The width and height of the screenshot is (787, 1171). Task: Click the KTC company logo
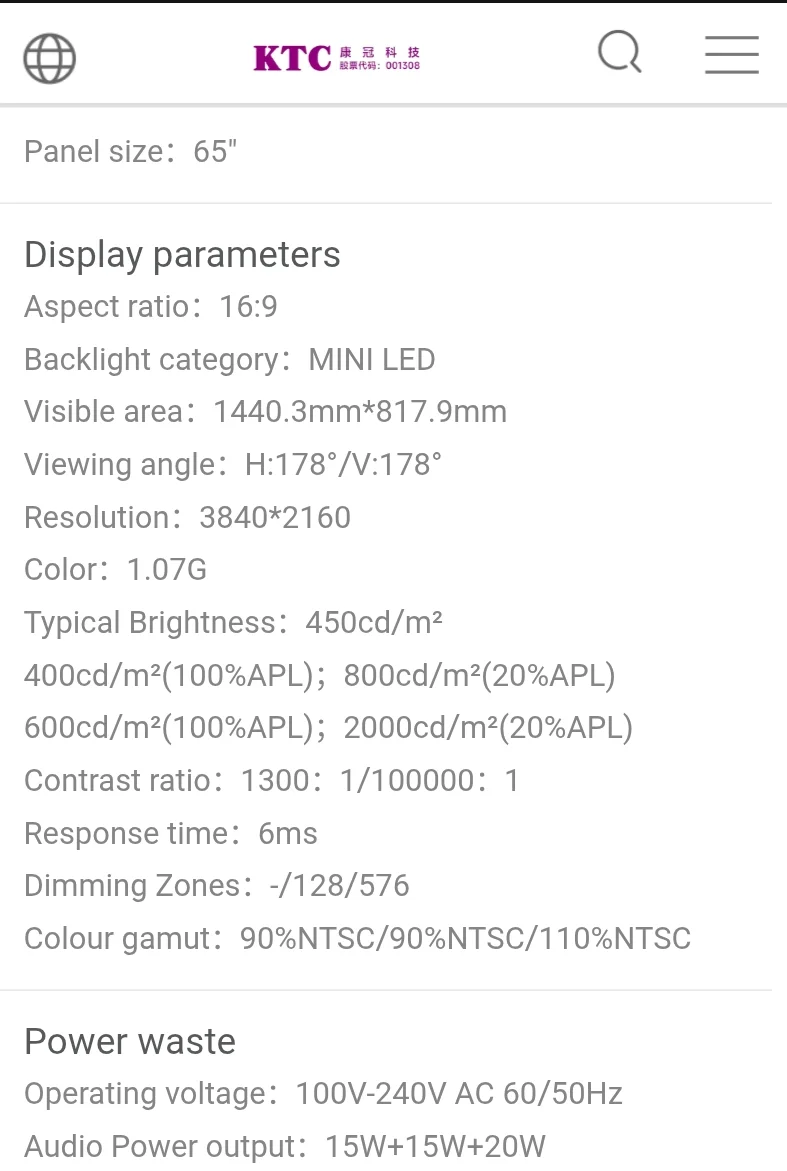290,55
